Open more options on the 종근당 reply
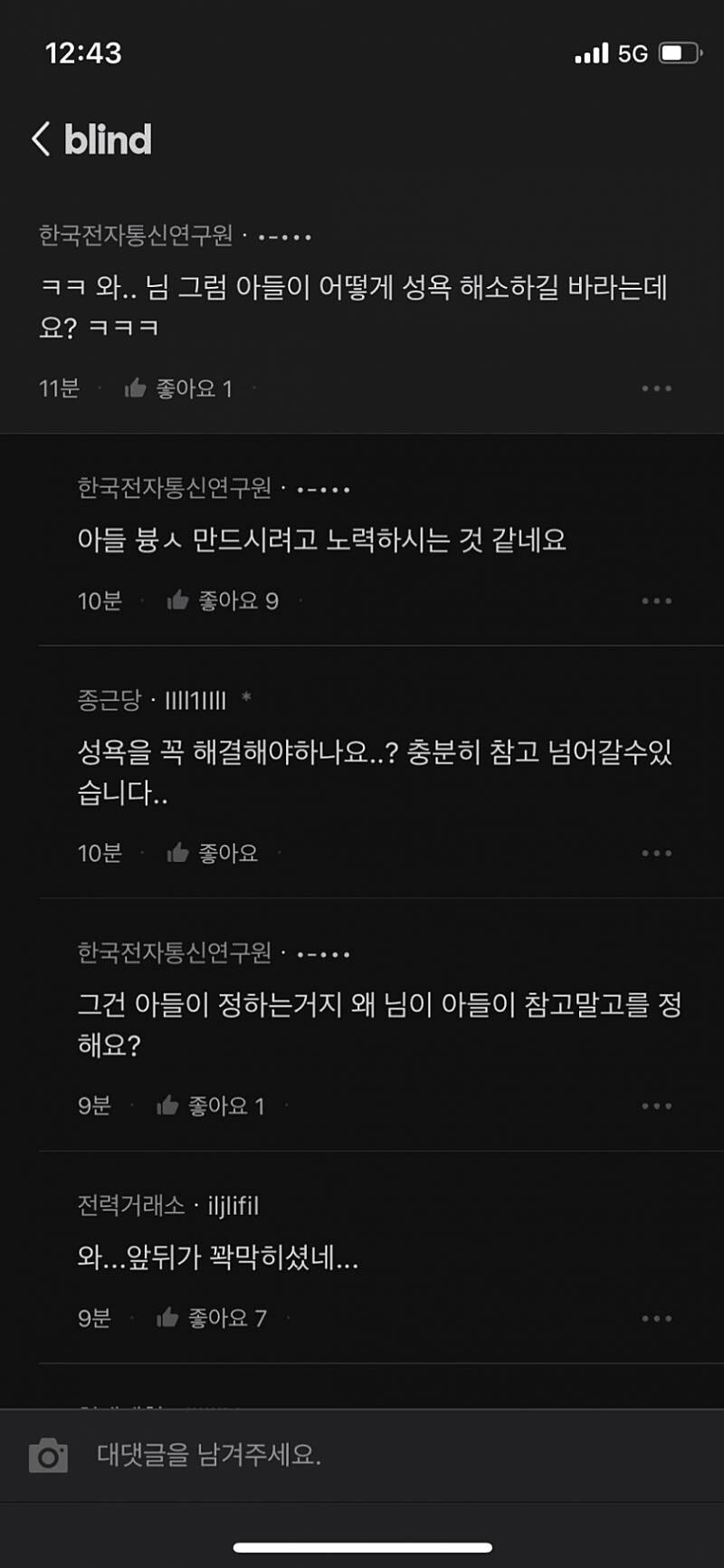Viewport: 724px width, 1568px height. click(656, 853)
